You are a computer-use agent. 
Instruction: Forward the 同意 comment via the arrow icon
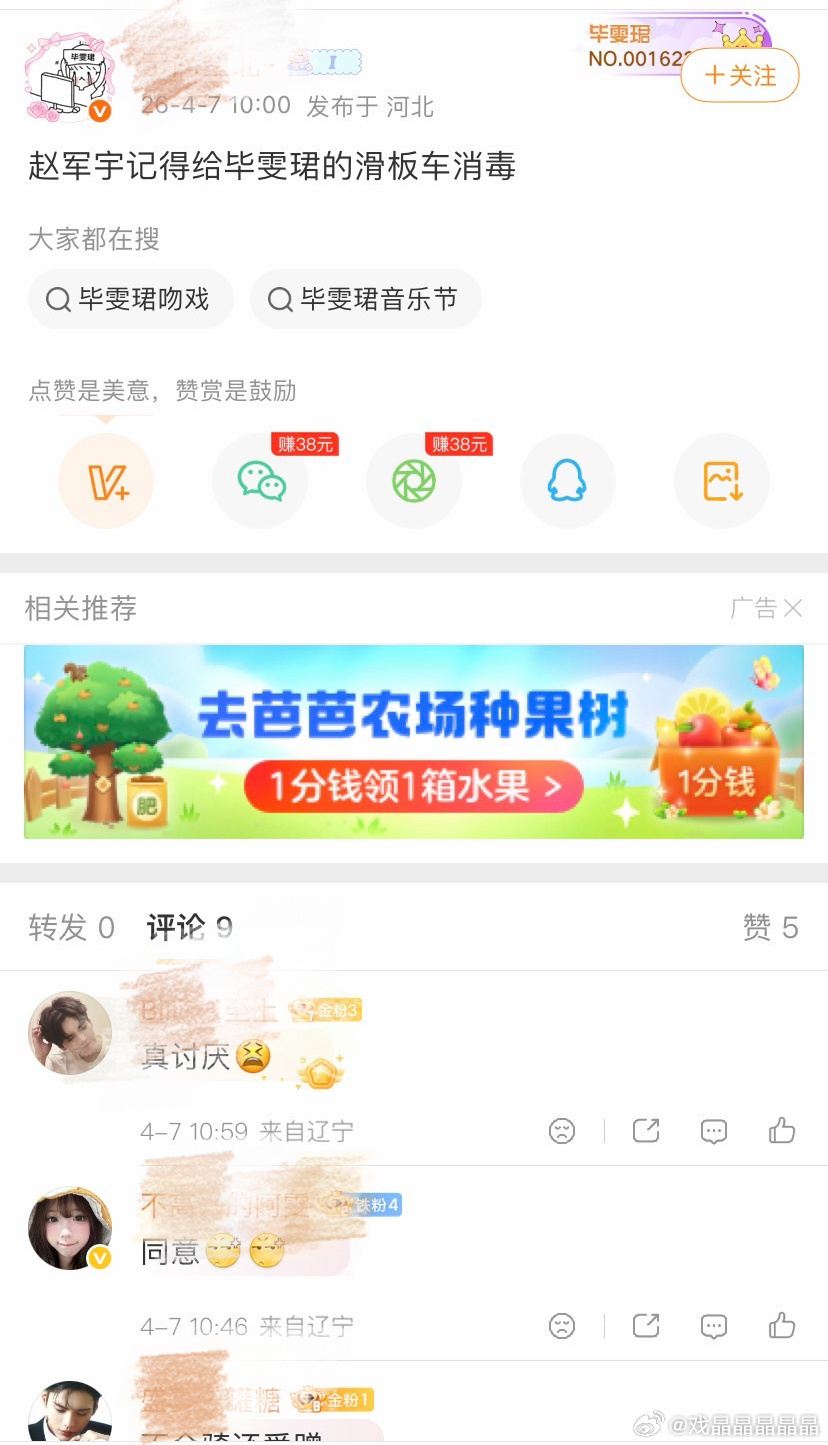(645, 1325)
